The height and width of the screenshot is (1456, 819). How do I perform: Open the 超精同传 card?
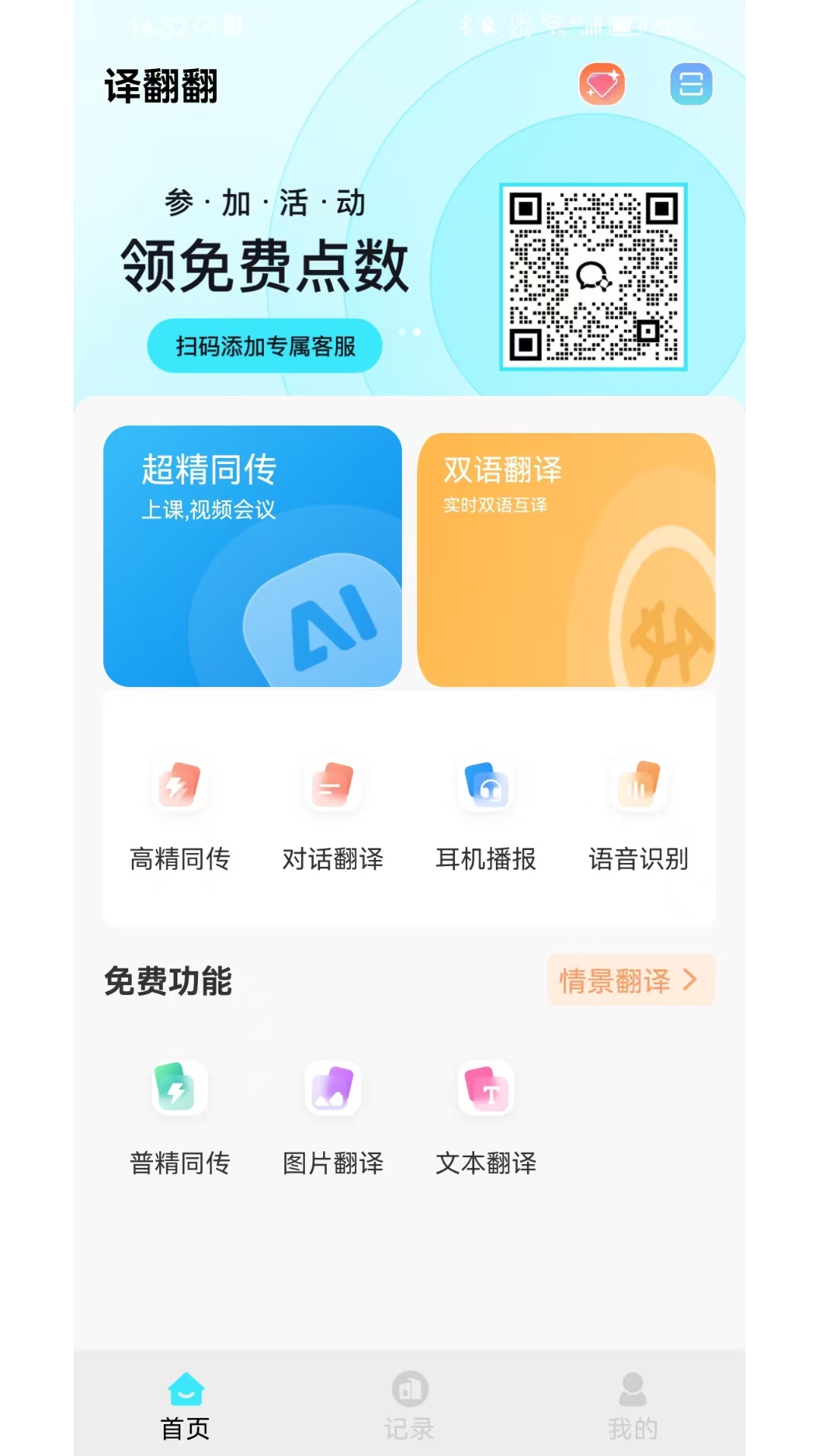click(253, 557)
